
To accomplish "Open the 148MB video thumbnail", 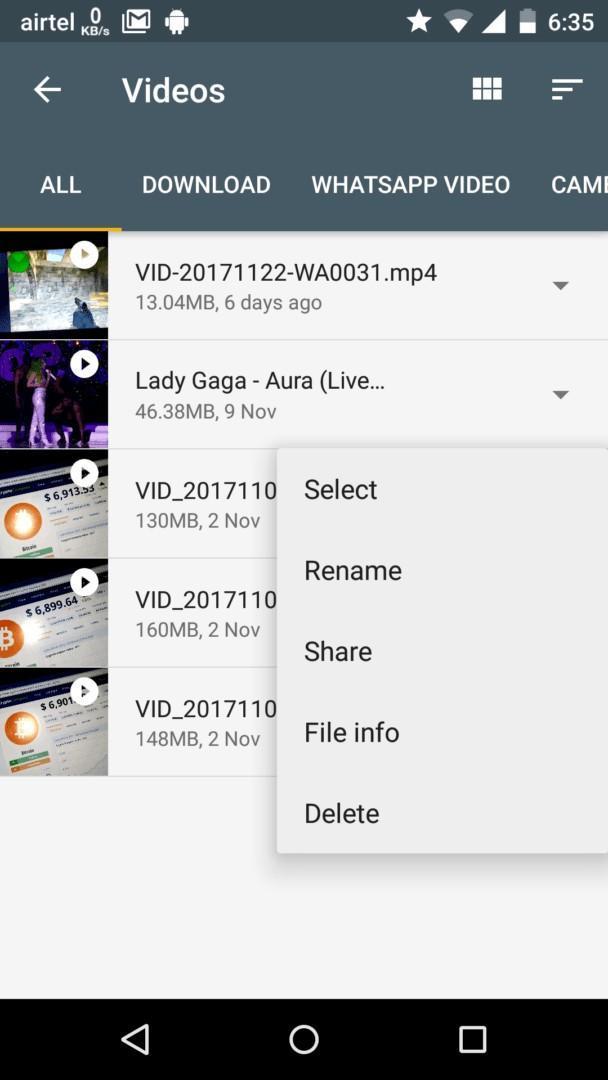I will pos(54,722).
